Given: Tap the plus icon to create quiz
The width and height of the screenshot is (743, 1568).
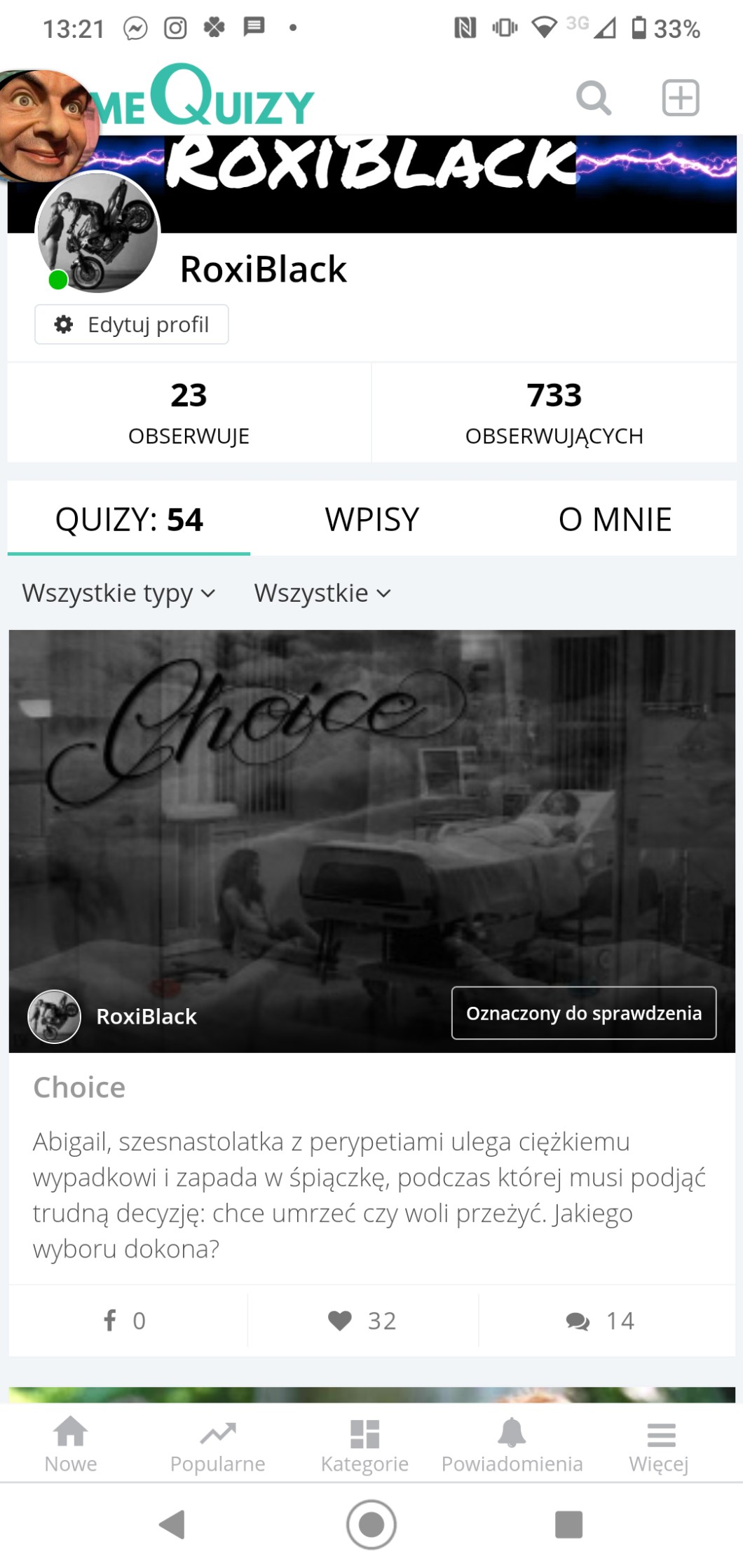Looking at the screenshot, I should point(681,97).
